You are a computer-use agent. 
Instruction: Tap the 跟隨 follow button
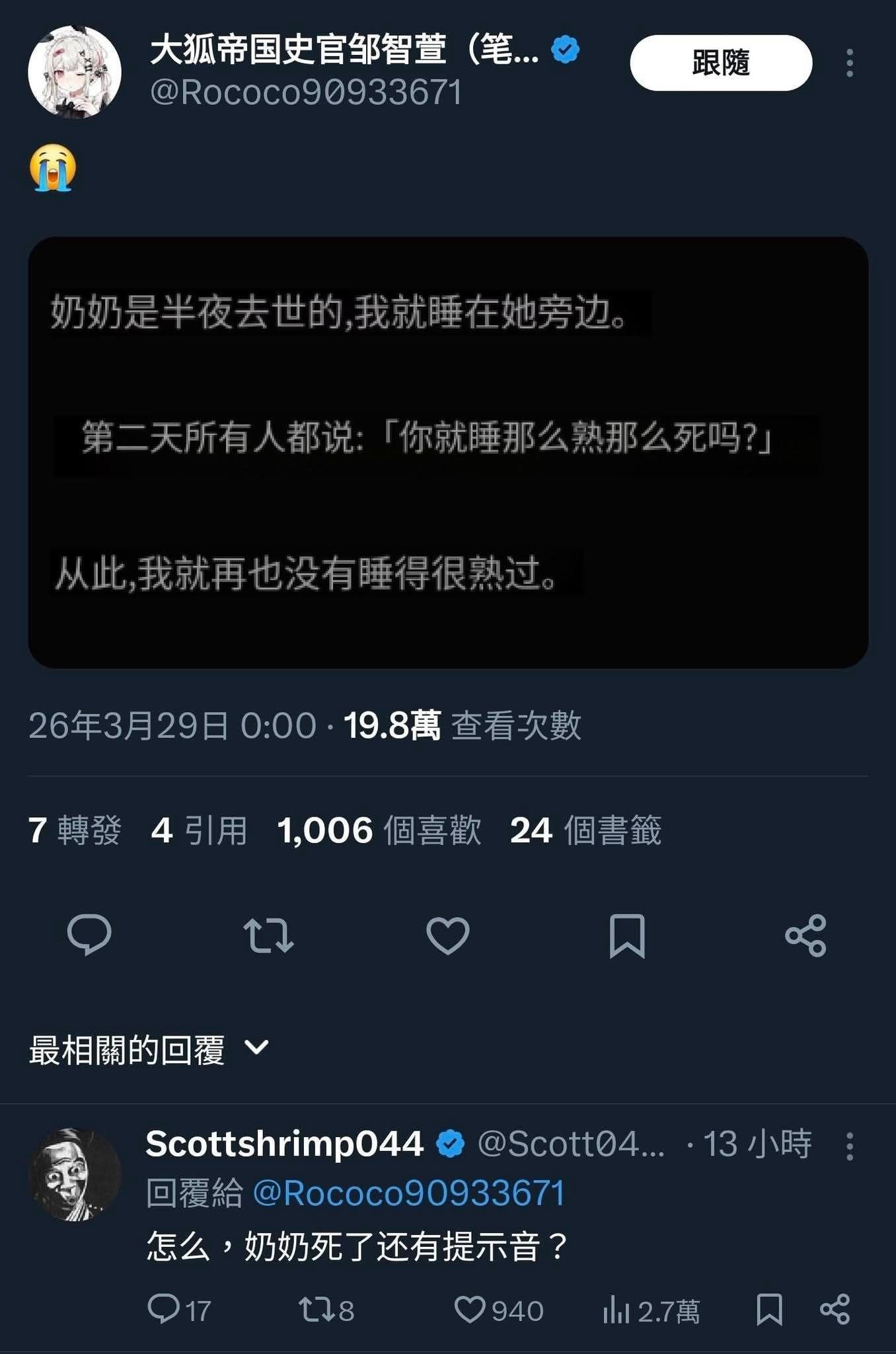(720, 63)
